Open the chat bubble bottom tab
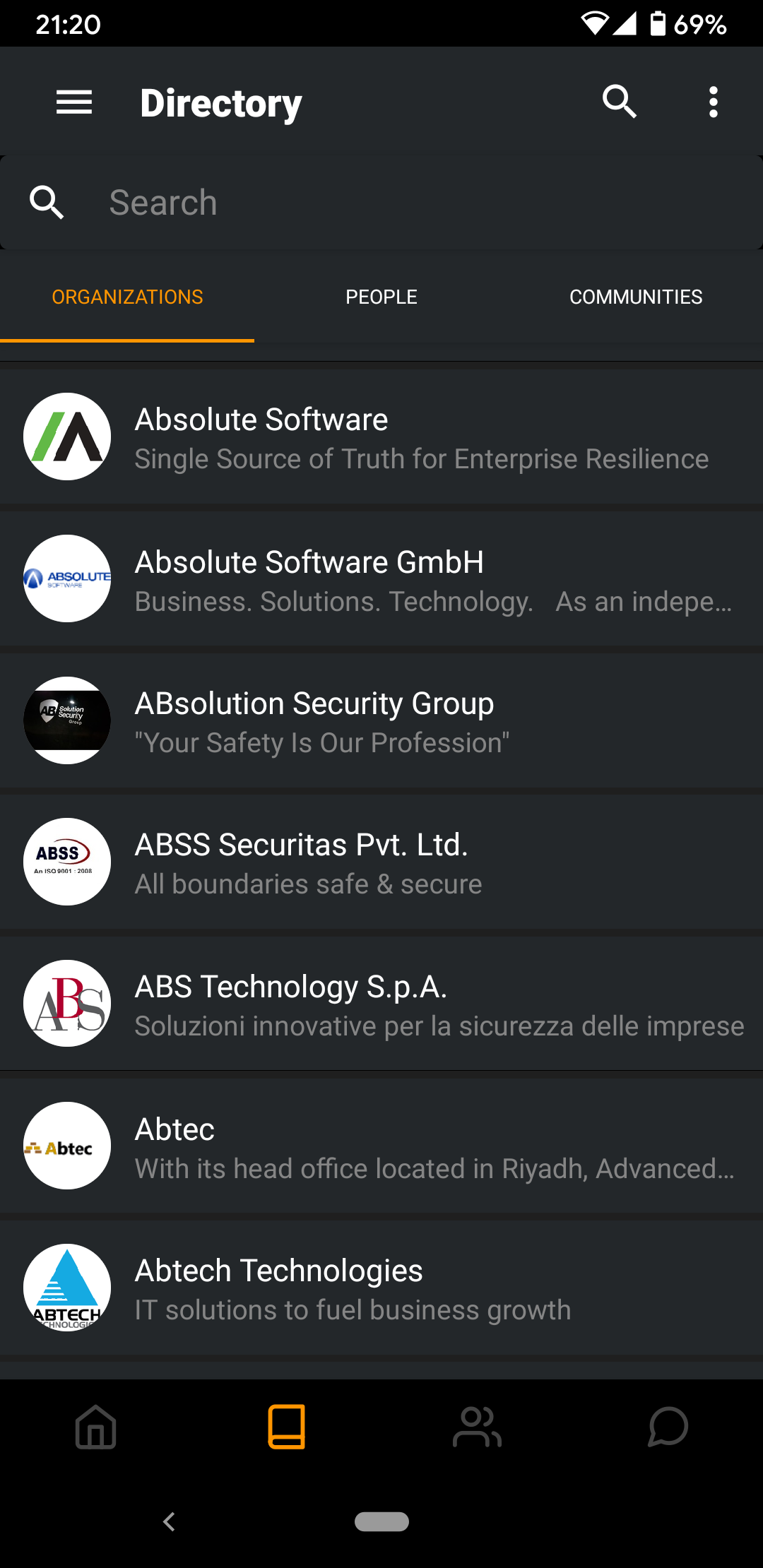 click(x=668, y=1427)
